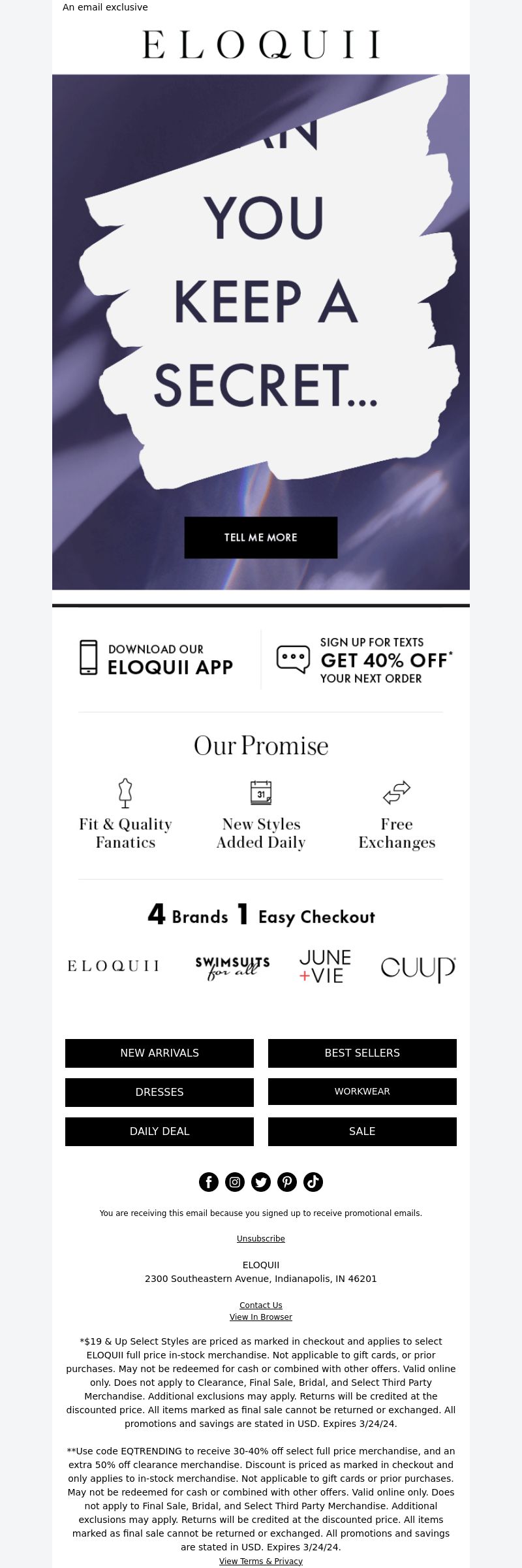Open the Dresses category
The image size is (522, 1568).
[x=159, y=1092]
